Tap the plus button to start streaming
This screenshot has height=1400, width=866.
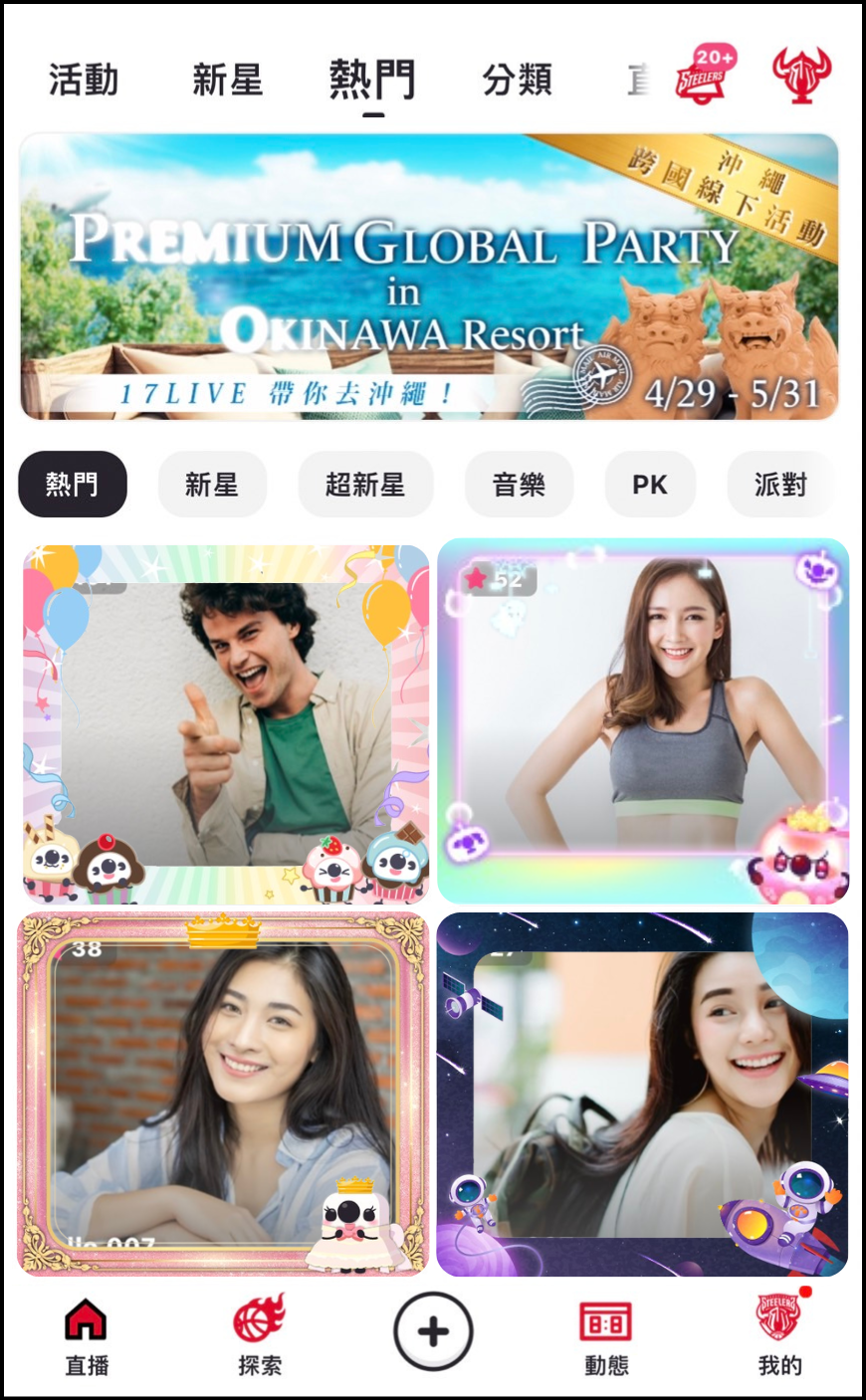[433, 1332]
